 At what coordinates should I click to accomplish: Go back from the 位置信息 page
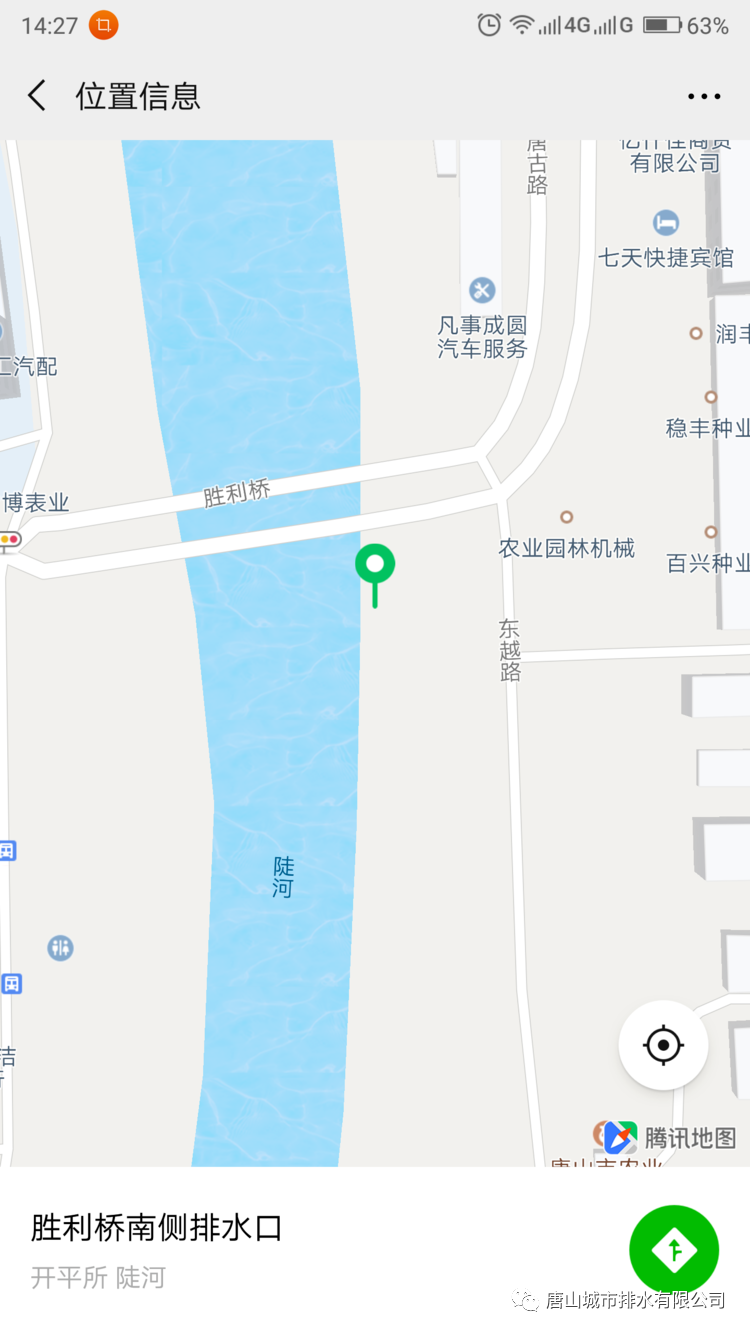pyautogui.click(x=37, y=96)
